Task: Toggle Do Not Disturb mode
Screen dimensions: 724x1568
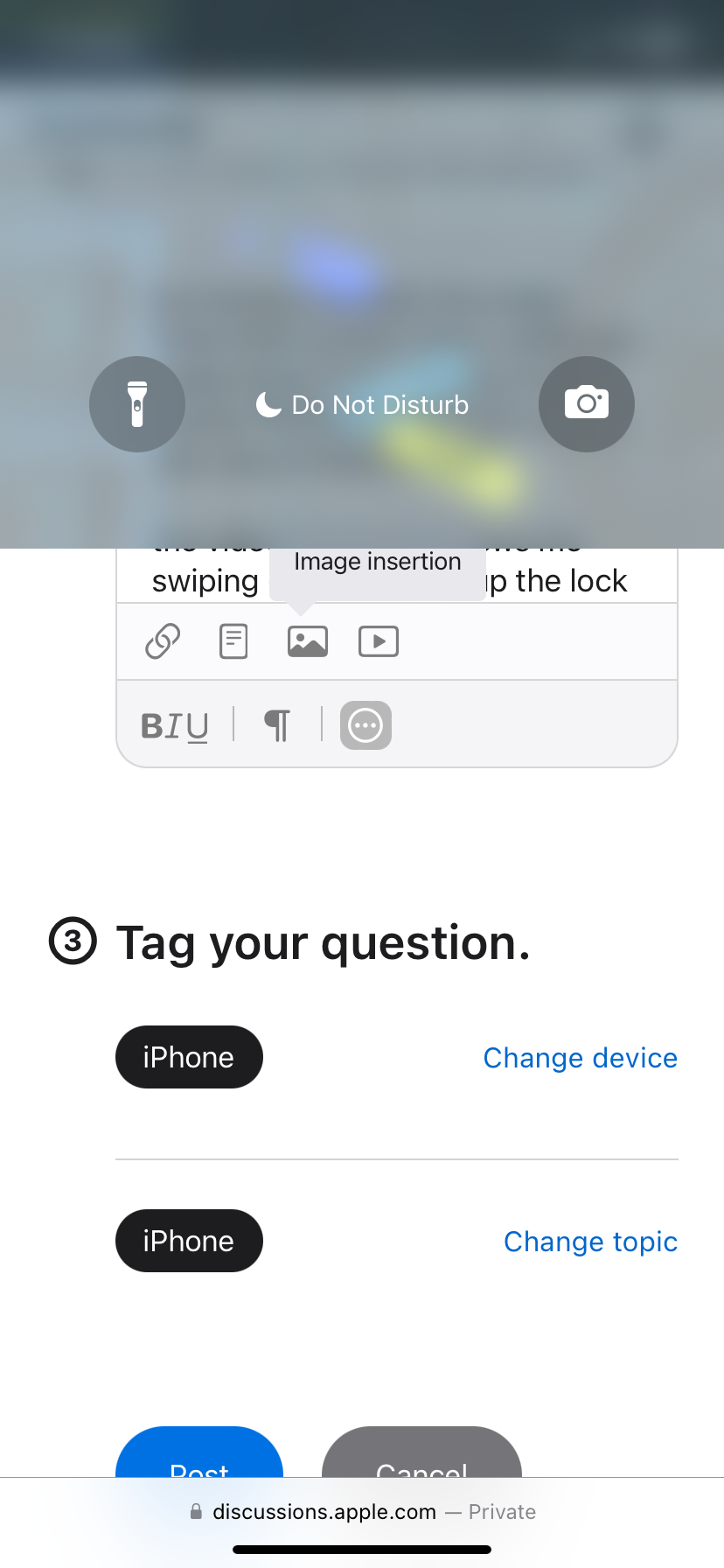Action: [x=361, y=404]
